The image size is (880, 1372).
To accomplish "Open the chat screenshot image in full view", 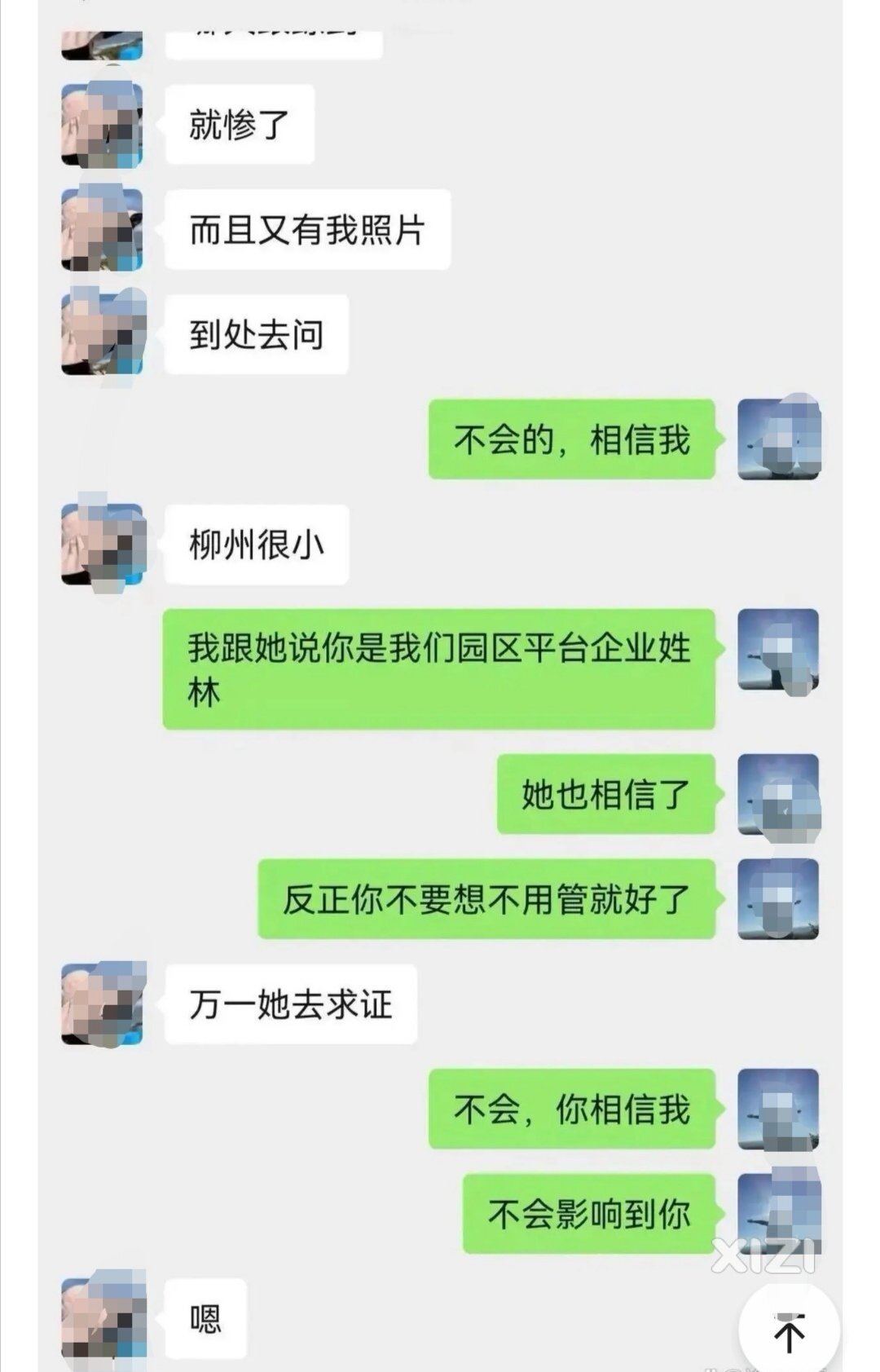I will point(440,685).
